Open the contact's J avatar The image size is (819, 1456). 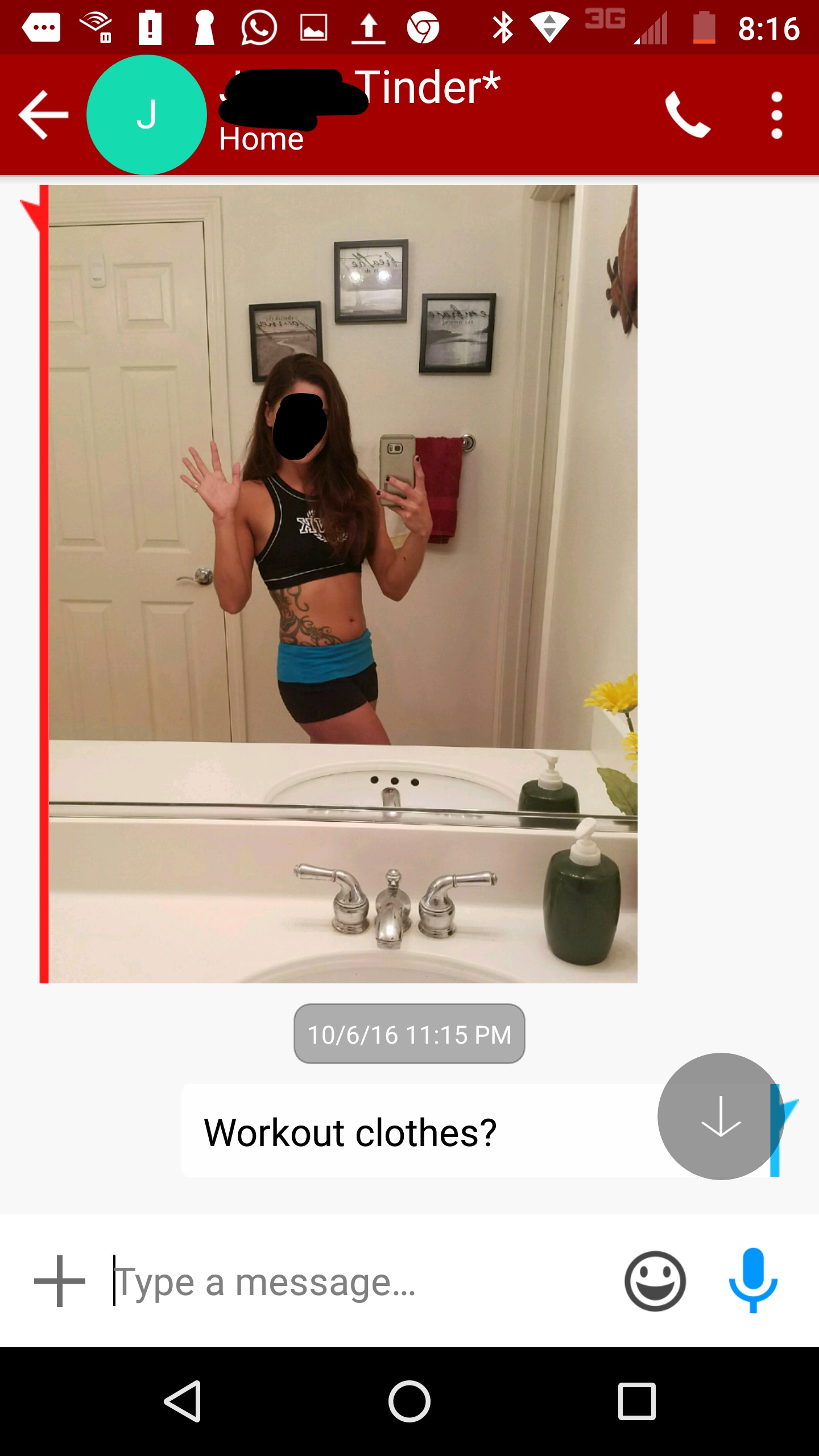[147, 115]
